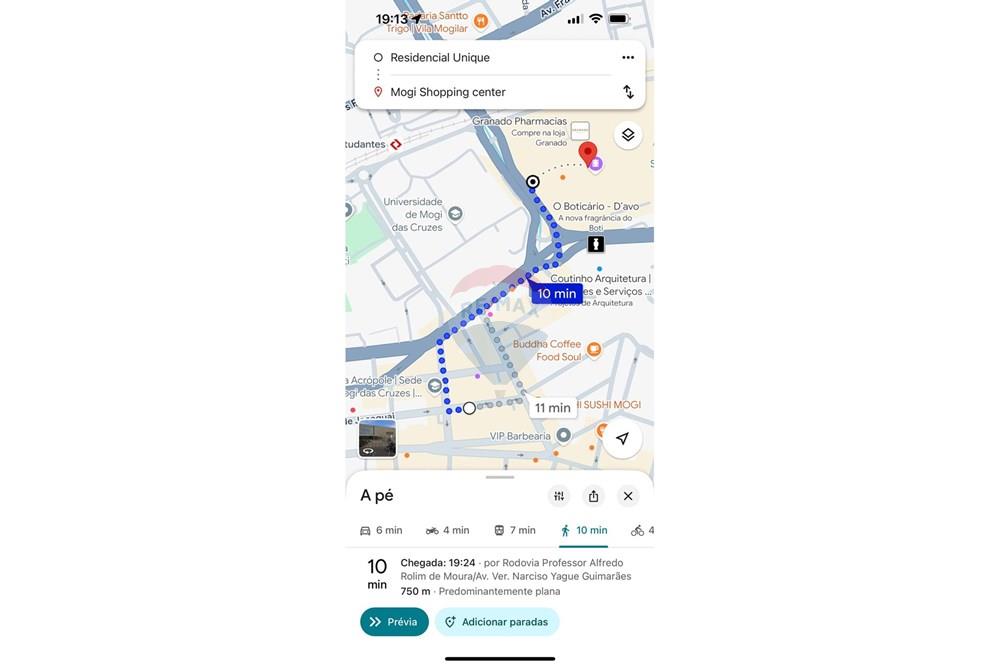
Task: Select the alternate 11 min route
Action: (552, 408)
